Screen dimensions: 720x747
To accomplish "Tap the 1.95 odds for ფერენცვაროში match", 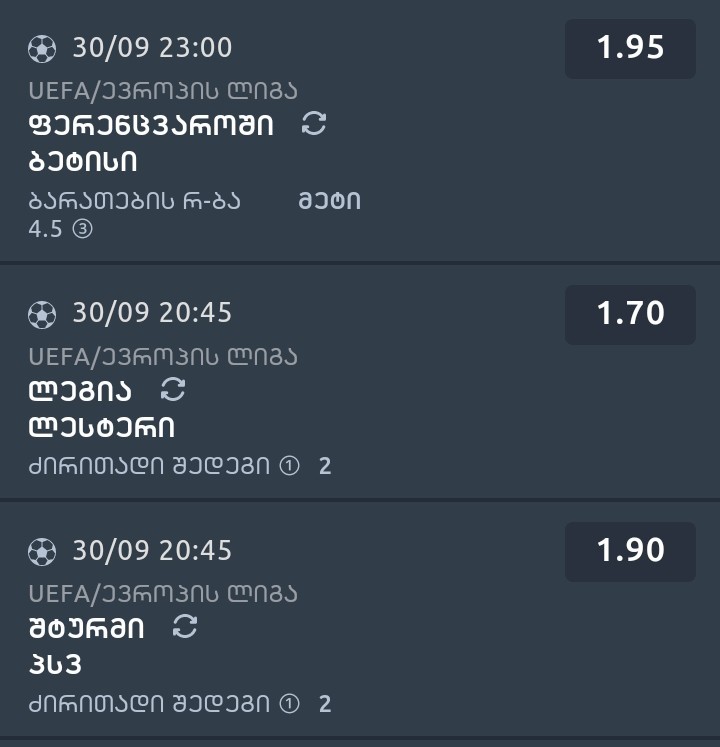I will tap(630, 48).
